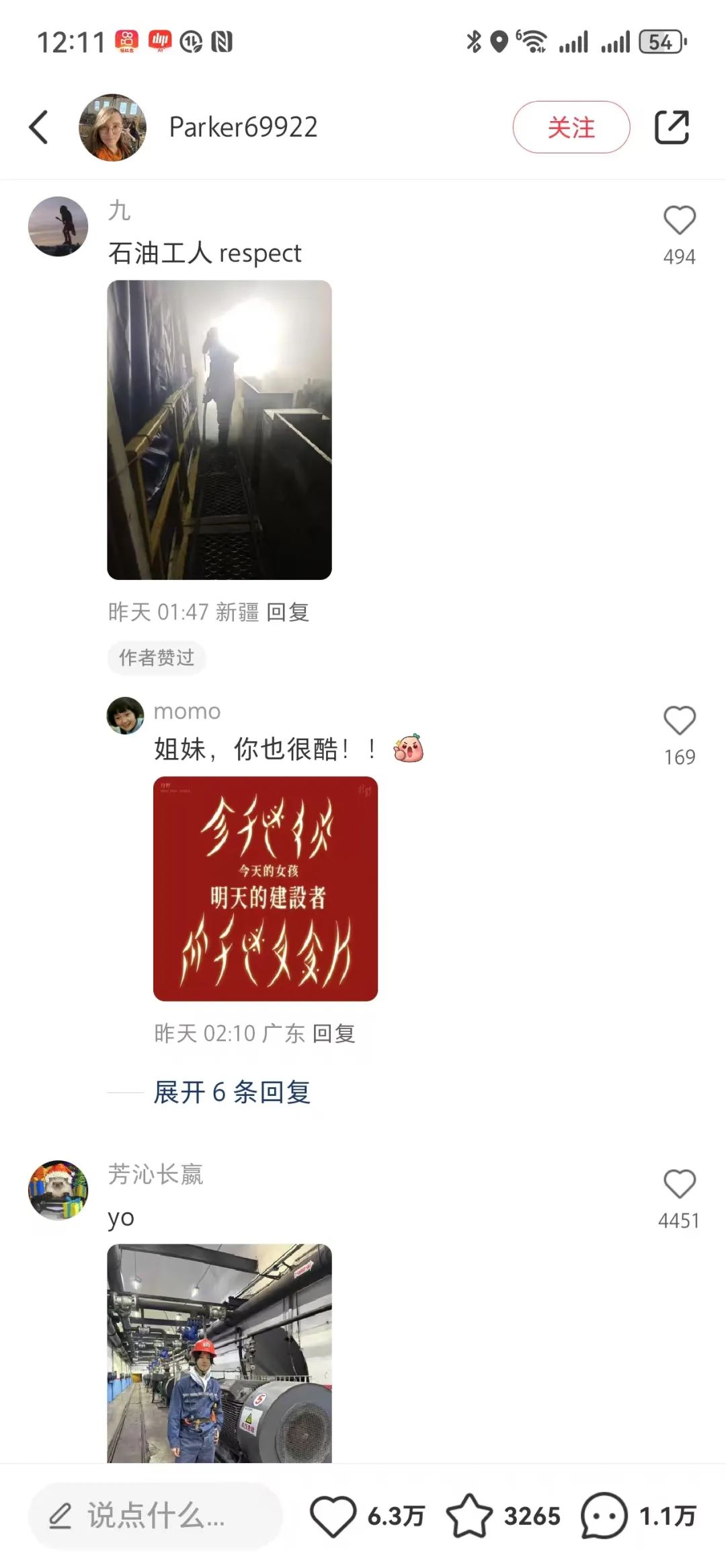Follow Parker69922 with the 关注 button
This screenshot has width=726, height=1568.
[x=571, y=127]
